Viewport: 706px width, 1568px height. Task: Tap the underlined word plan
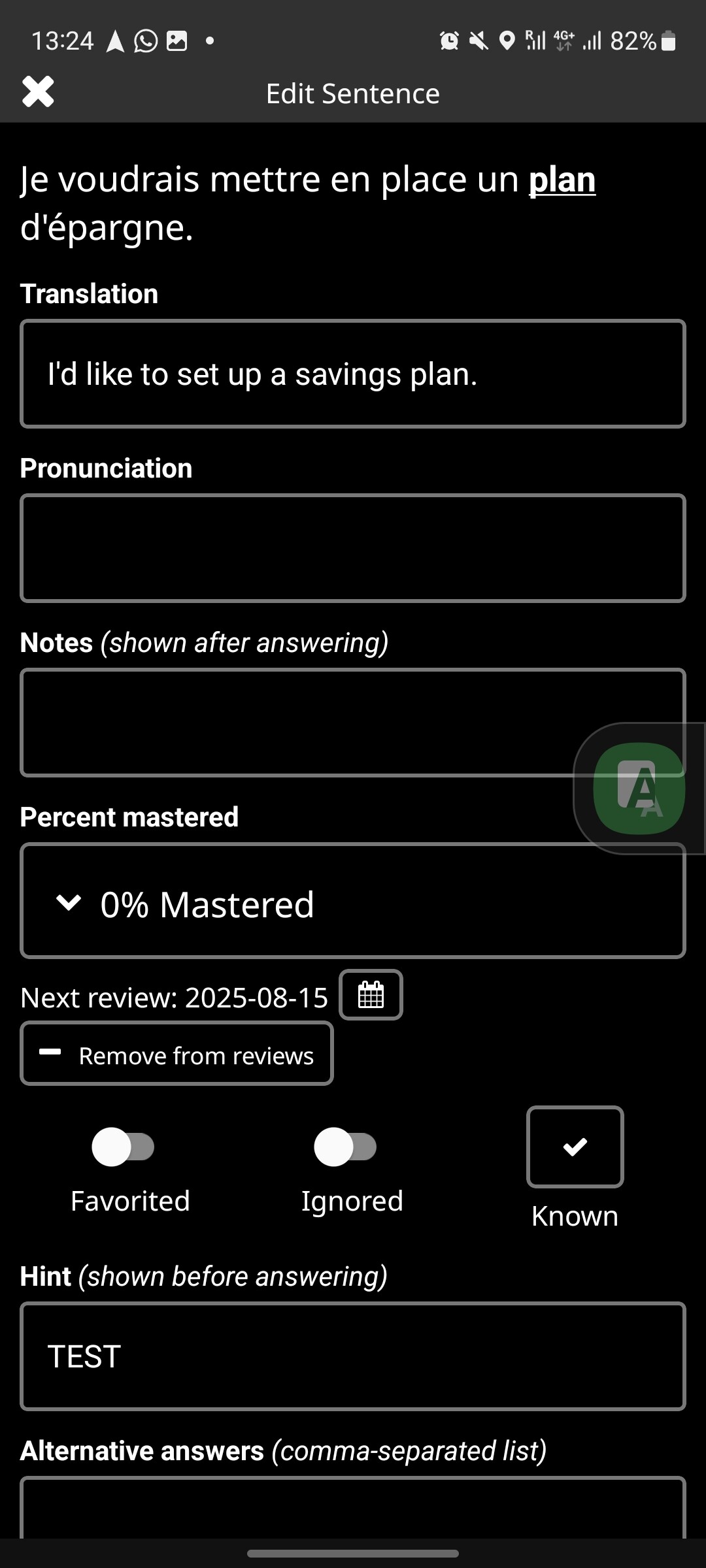click(562, 180)
